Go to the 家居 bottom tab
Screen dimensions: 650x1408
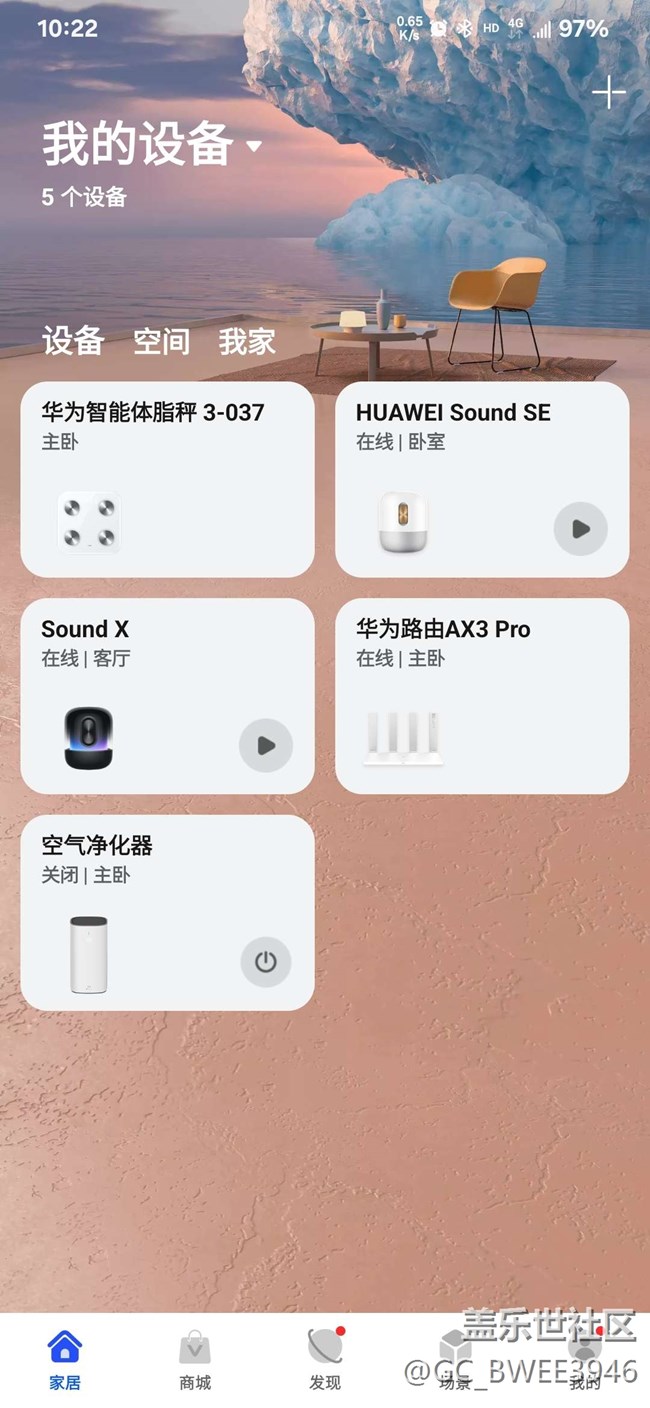pyautogui.click(x=65, y=1361)
